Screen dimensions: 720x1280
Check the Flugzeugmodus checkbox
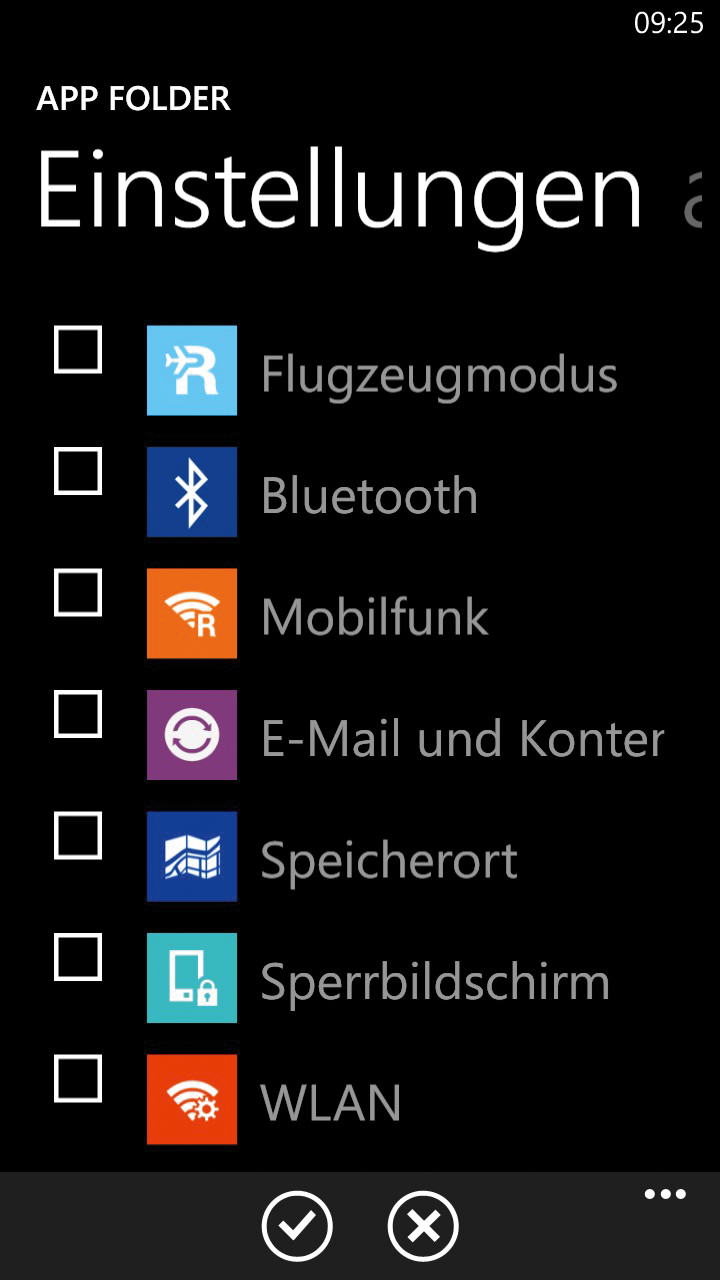point(78,350)
